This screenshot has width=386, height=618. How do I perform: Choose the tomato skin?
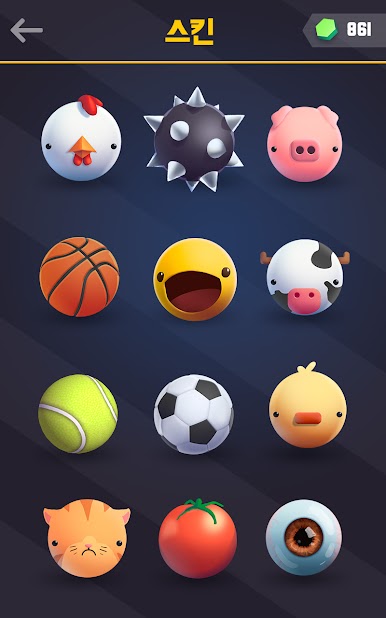(x=198, y=538)
